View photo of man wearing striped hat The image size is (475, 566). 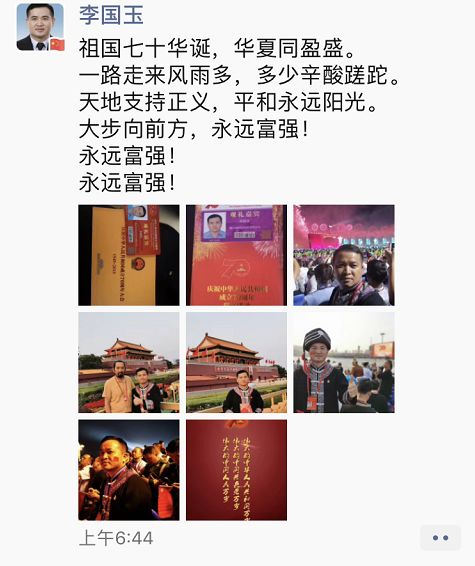[344, 362]
